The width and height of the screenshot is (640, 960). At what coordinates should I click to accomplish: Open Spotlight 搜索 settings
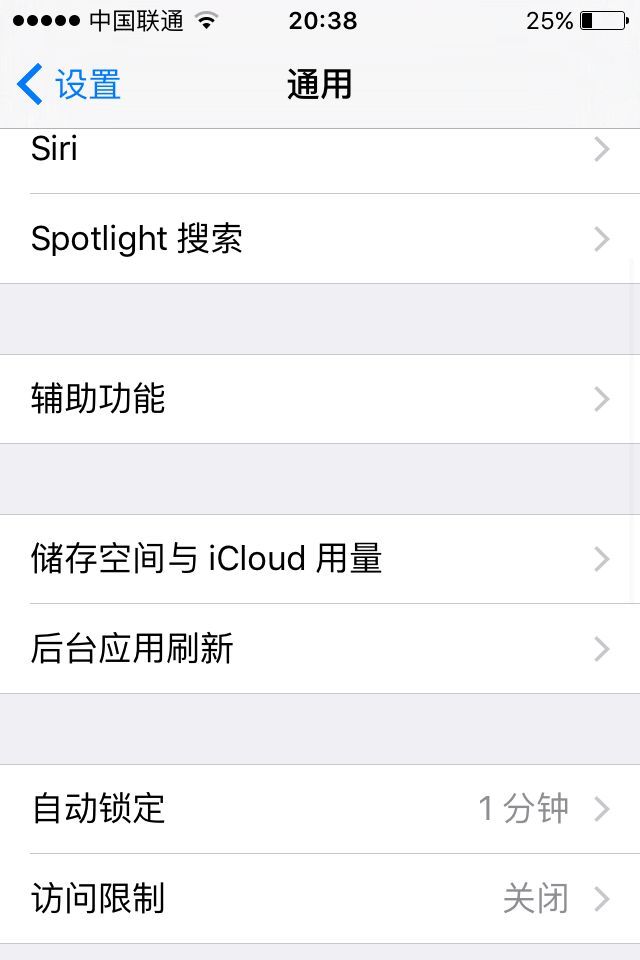(x=320, y=239)
